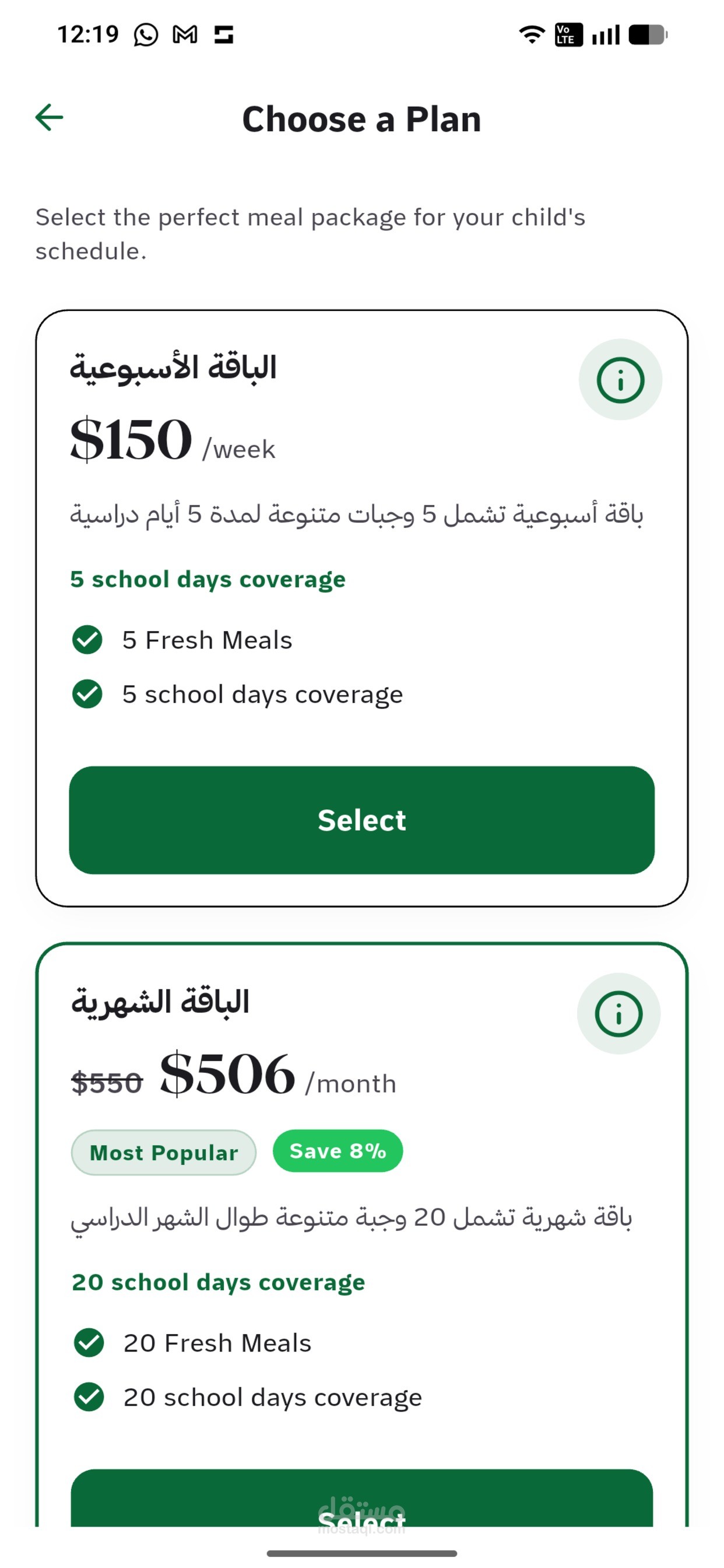724x1568 pixels.
Task: Go back using the green arrow
Action: click(x=50, y=117)
